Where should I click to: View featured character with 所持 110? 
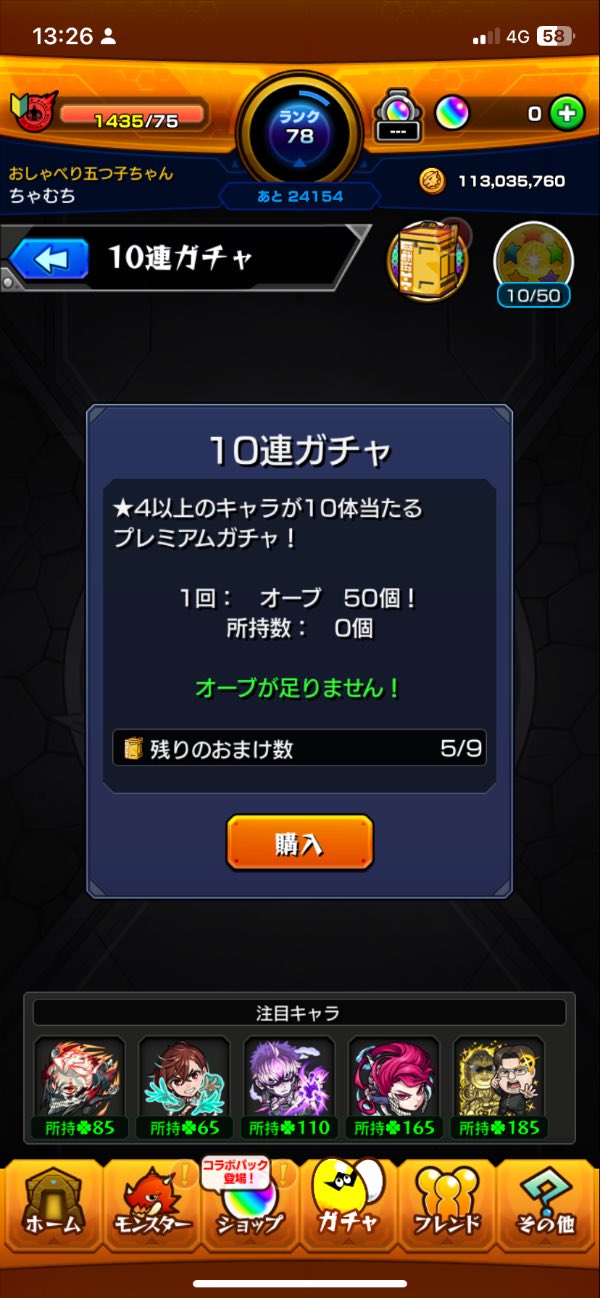click(289, 1087)
